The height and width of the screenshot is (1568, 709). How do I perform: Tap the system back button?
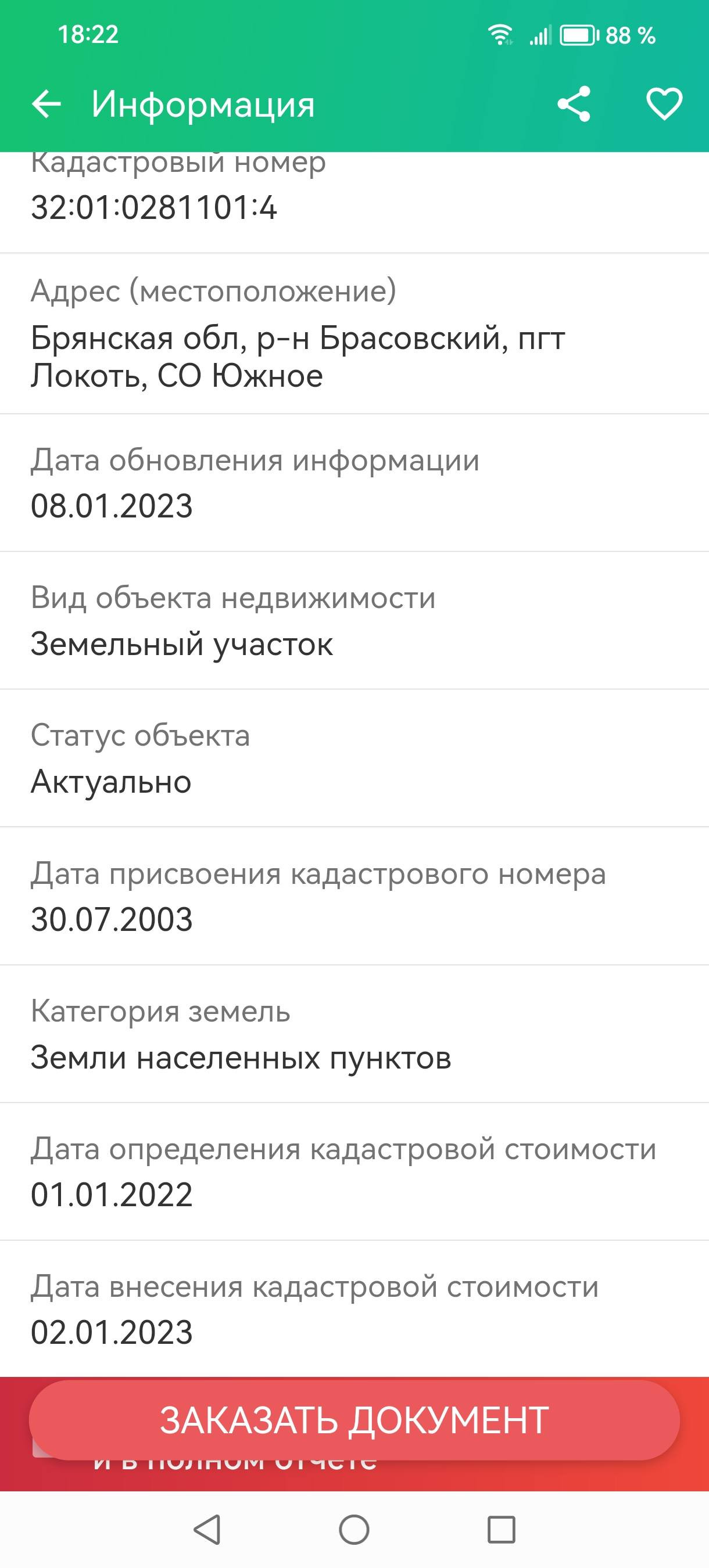point(207,1529)
